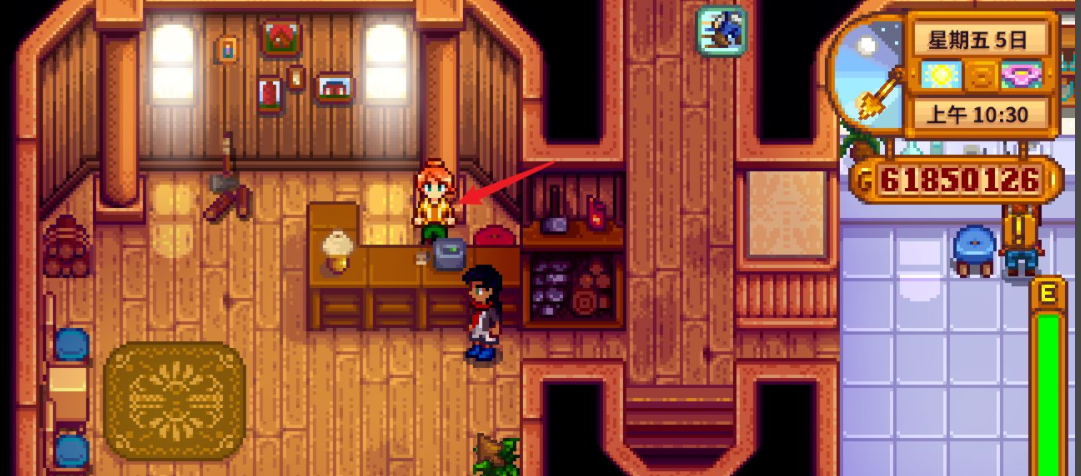This screenshot has width=1081, height=476.
Task: Open the game menu via date clock panel
Action: pos(980,41)
